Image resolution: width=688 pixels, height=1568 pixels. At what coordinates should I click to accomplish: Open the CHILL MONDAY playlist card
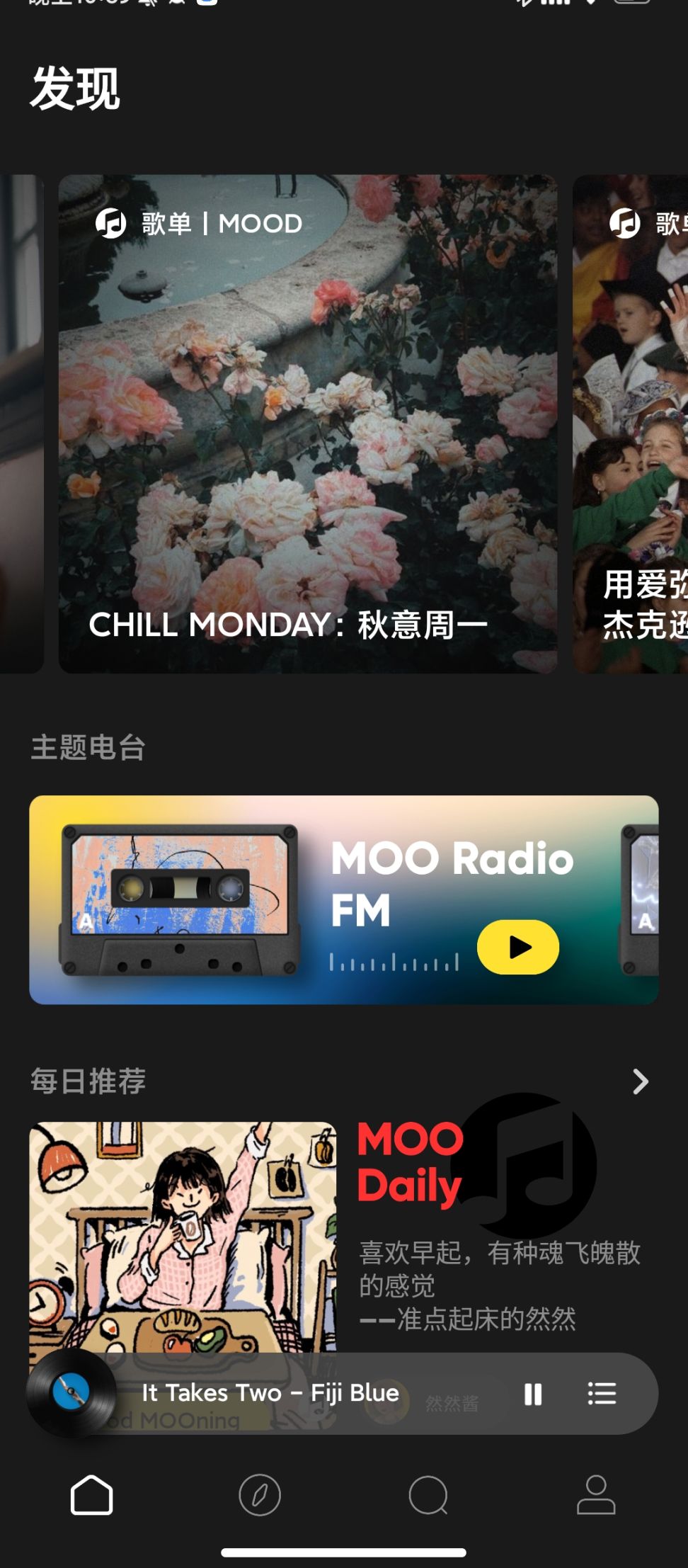(x=308, y=424)
